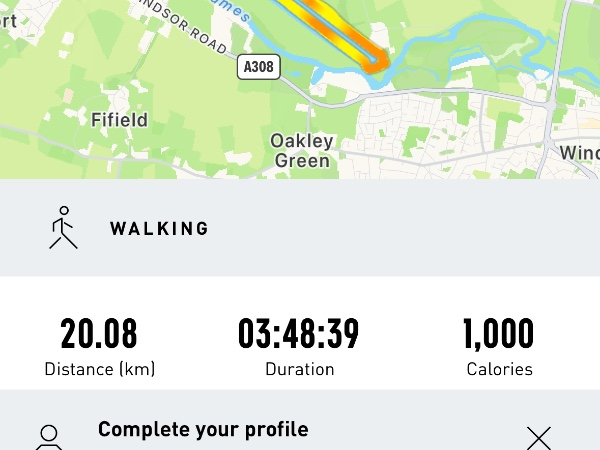Open the Walking activity type row
Viewport: 600px width, 450px height.
tap(300, 228)
